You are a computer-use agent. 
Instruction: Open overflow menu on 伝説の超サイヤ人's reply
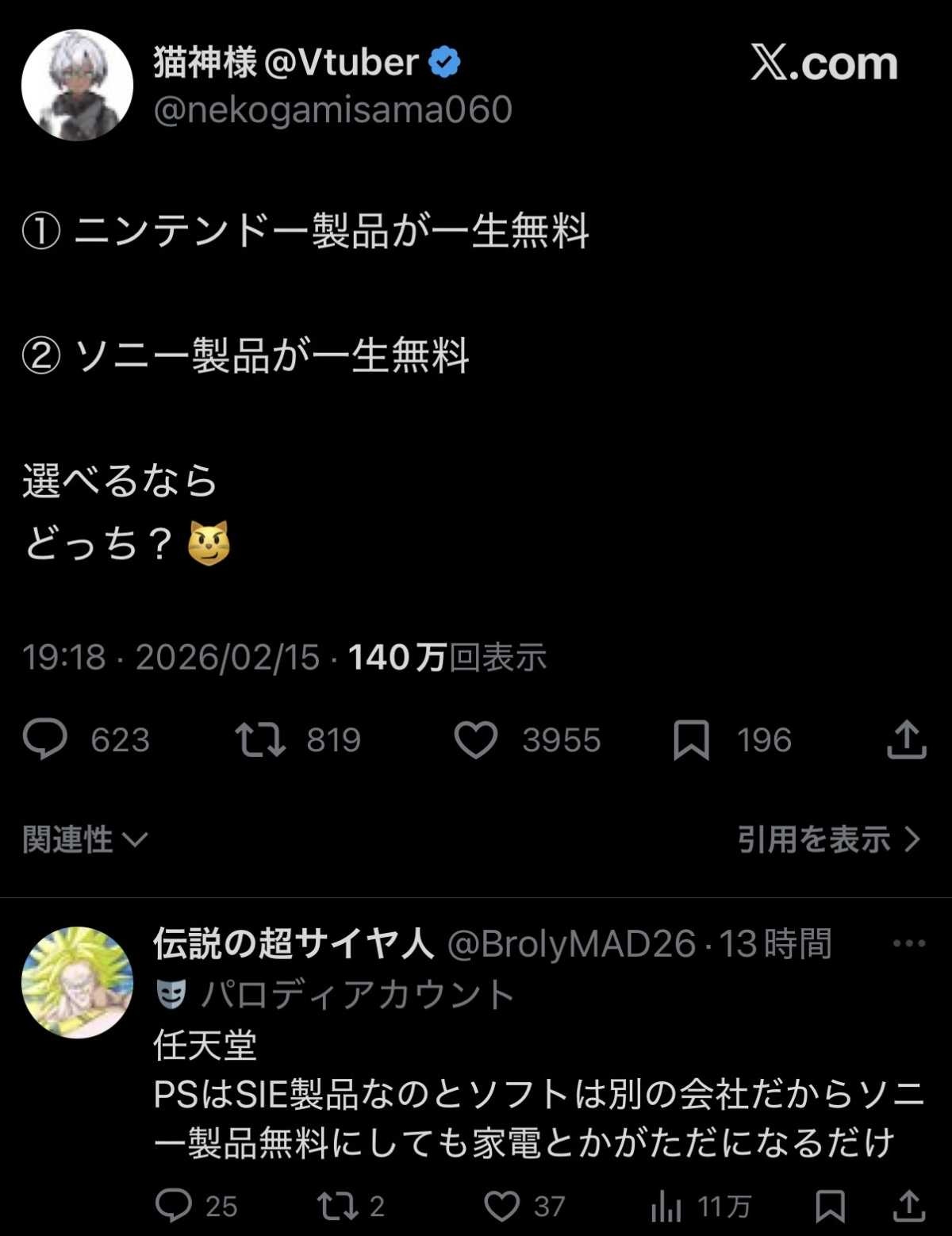coord(908,943)
